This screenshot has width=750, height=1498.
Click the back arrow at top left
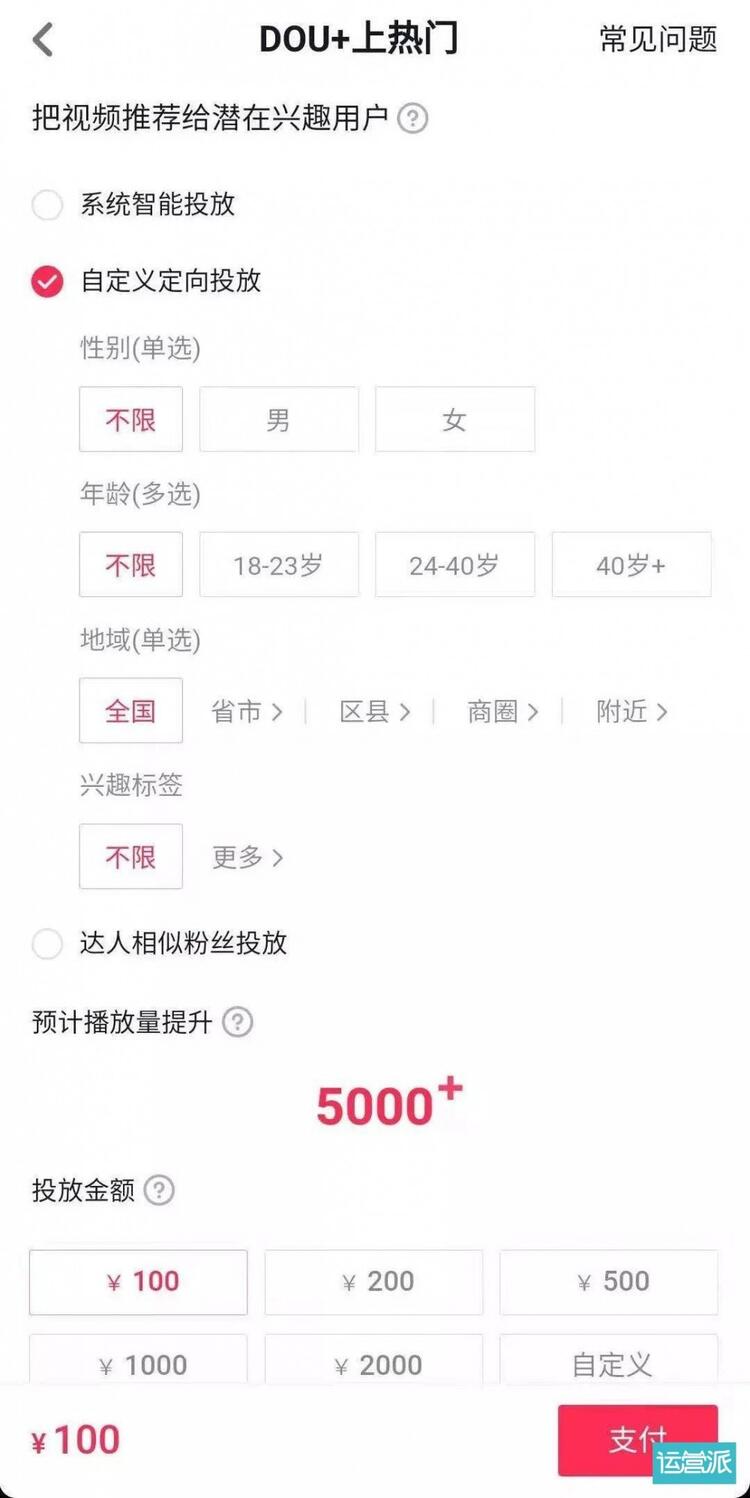coord(42,40)
